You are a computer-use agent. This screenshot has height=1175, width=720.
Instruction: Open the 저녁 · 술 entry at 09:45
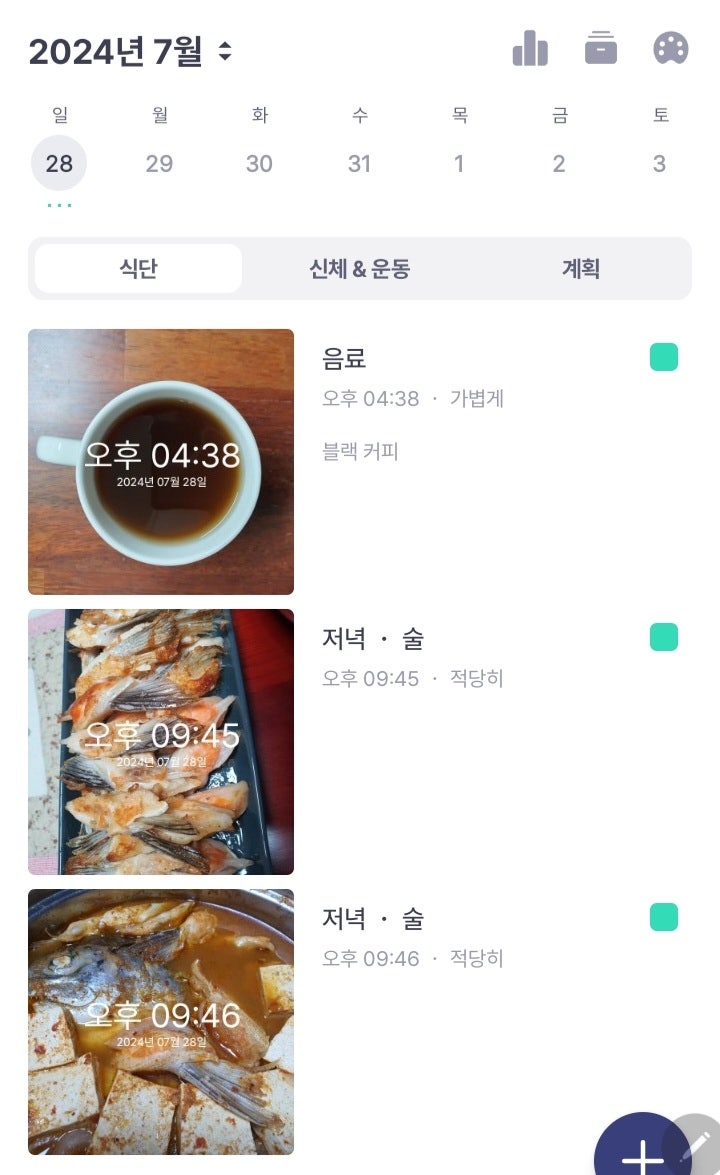click(x=480, y=660)
